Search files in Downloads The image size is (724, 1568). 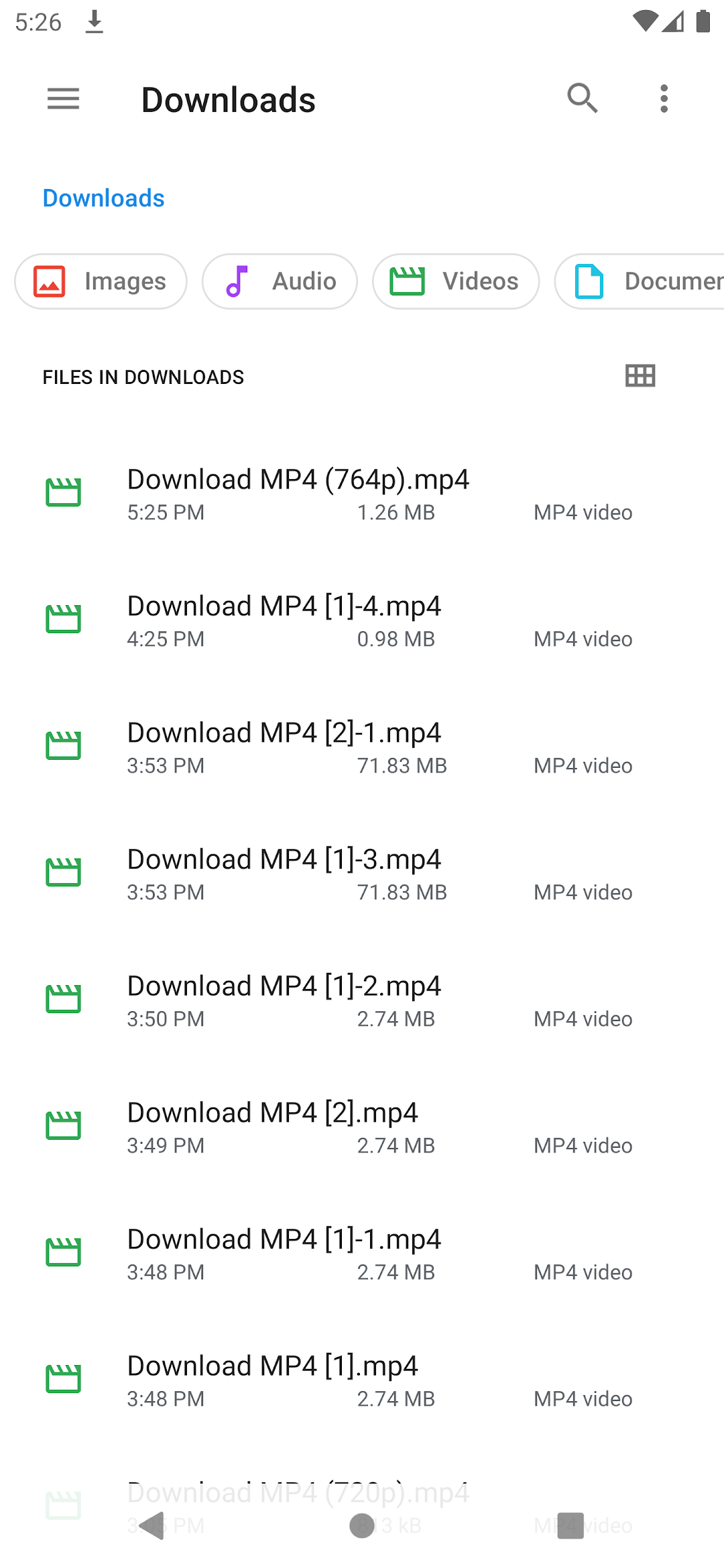click(582, 99)
